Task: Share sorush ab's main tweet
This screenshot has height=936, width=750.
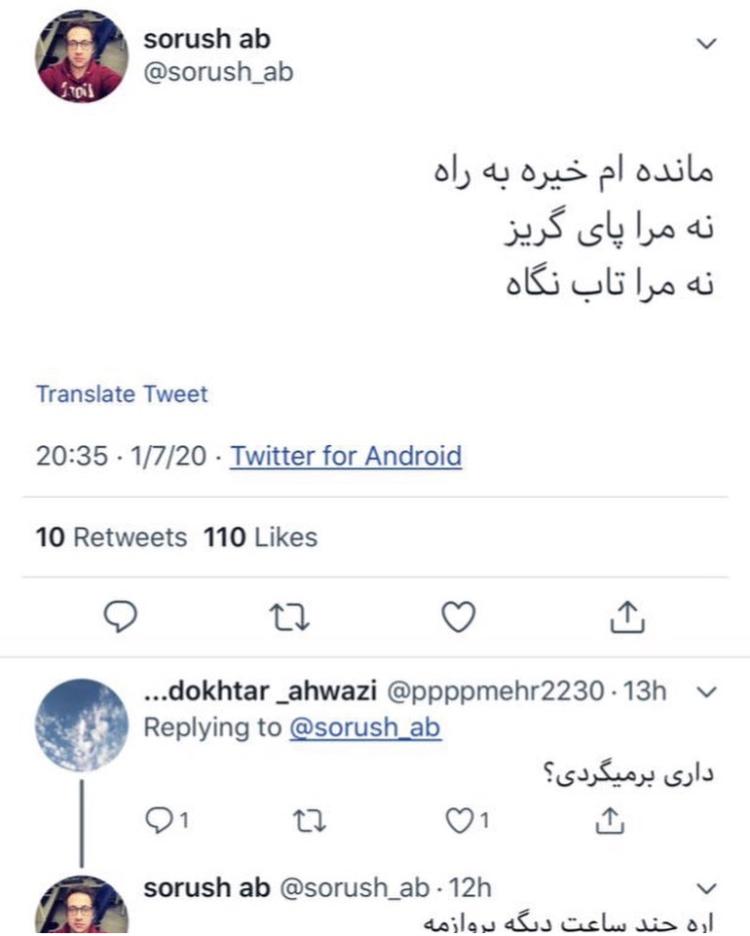Action: coord(626,618)
